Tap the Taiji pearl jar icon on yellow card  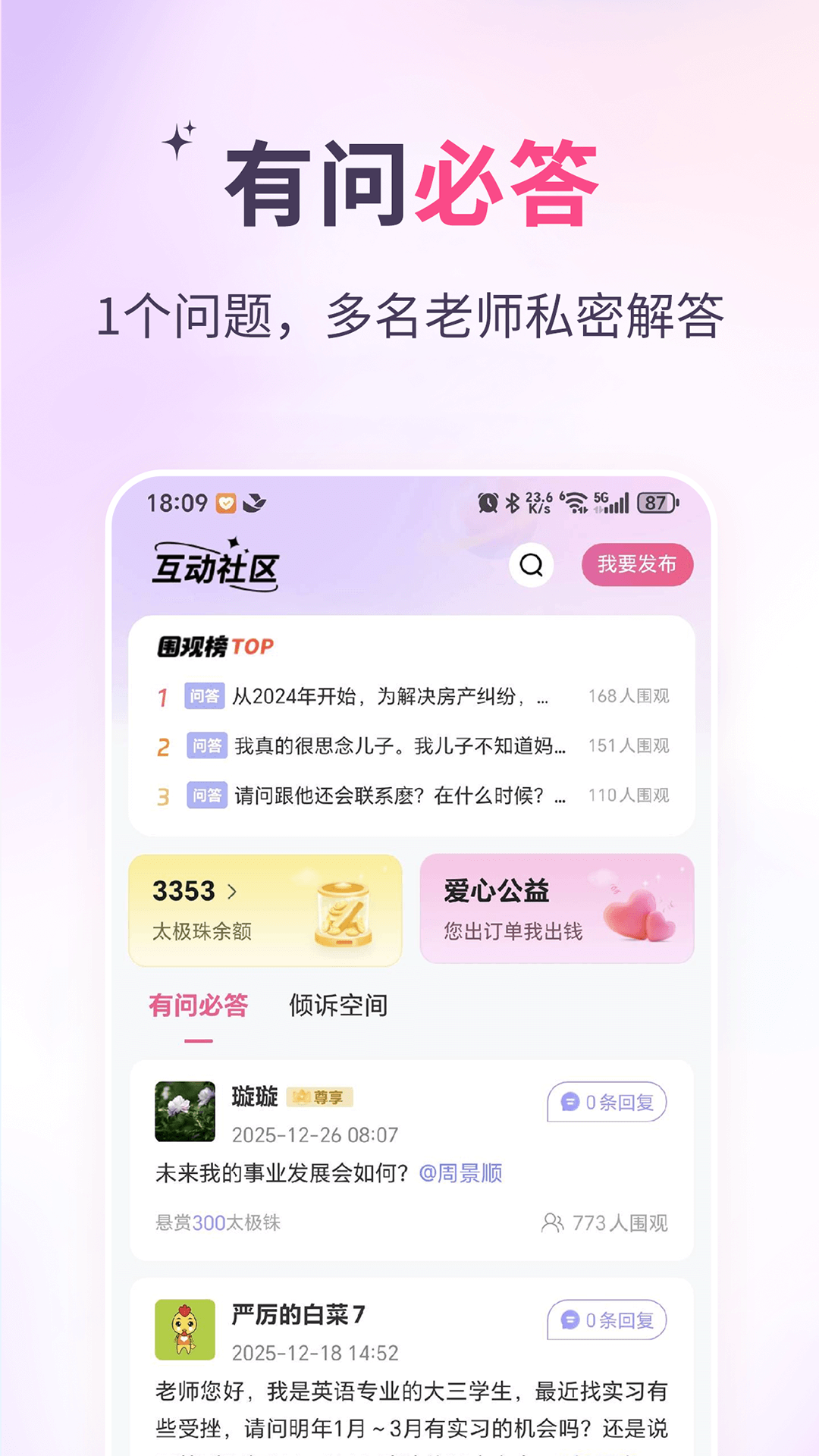tap(345, 910)
